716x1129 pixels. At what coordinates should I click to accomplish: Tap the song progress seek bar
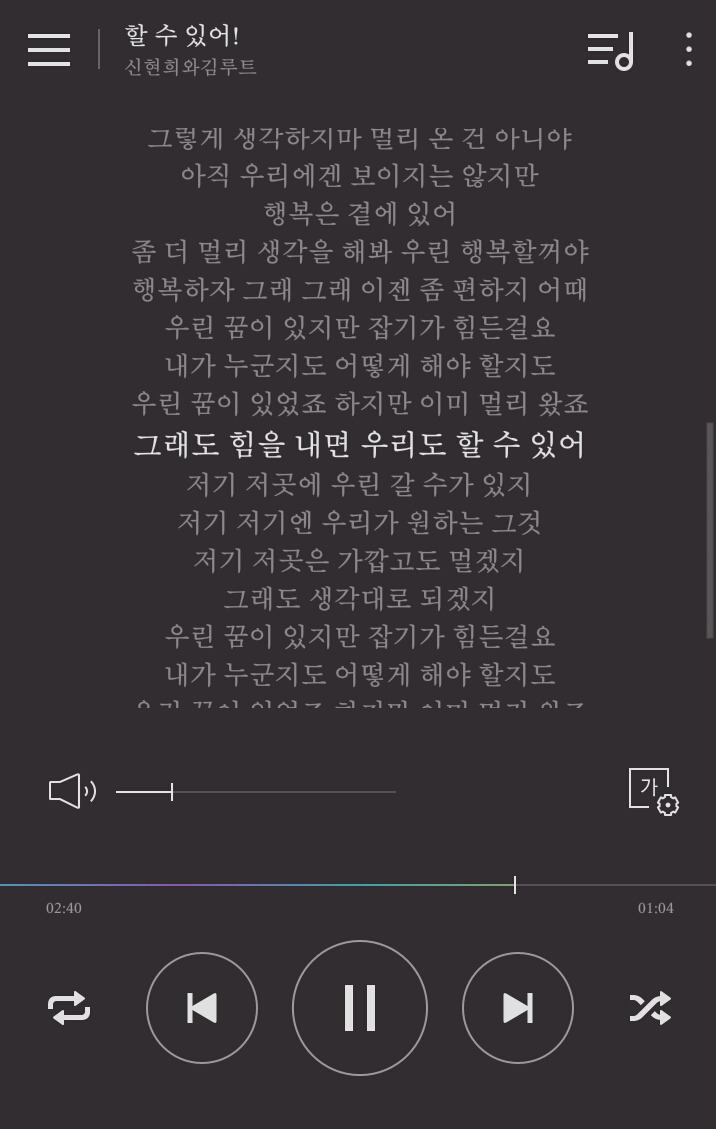coord(358,885)
